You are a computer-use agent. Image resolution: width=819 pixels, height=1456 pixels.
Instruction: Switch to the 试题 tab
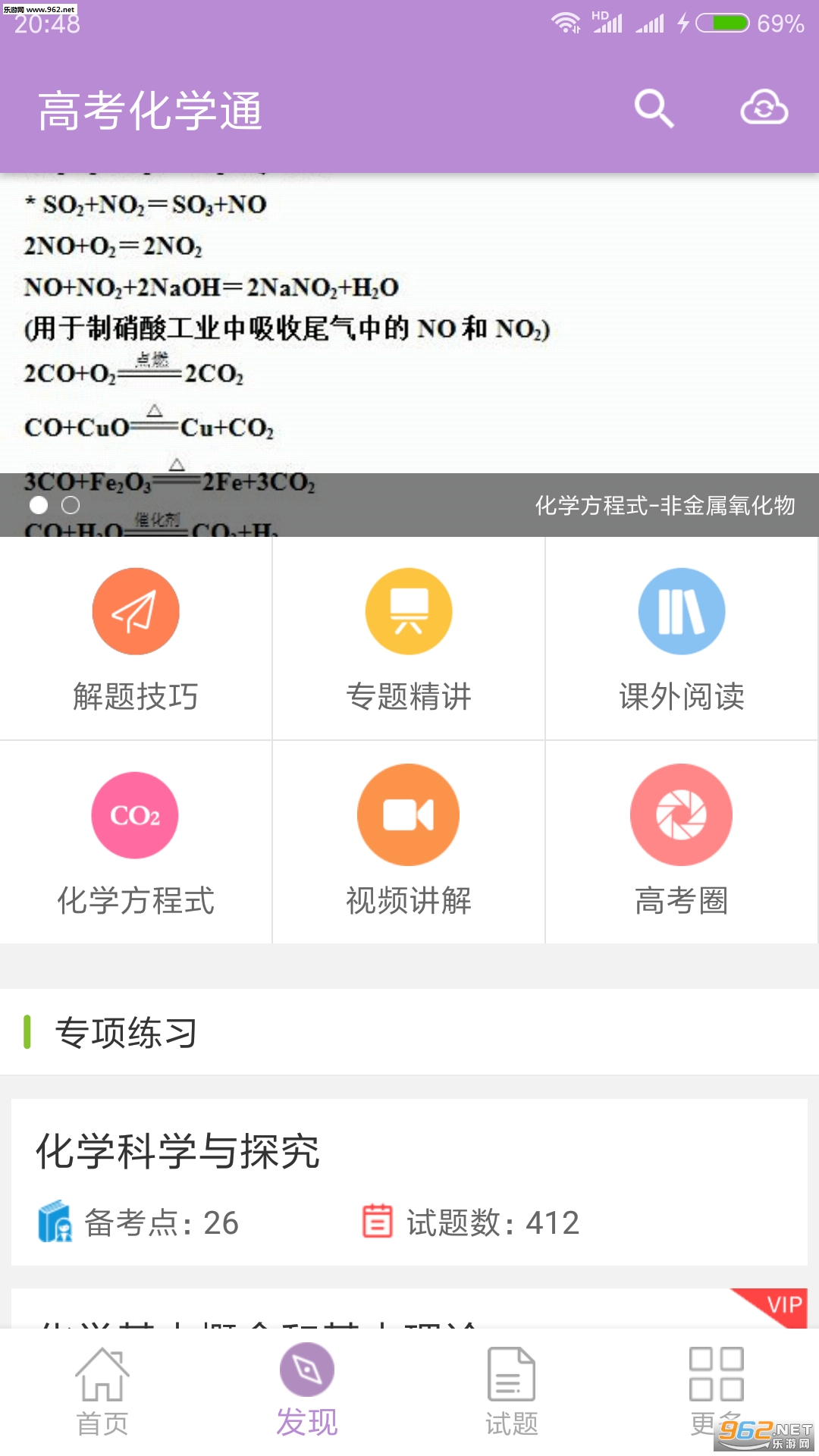[512, 1392]
